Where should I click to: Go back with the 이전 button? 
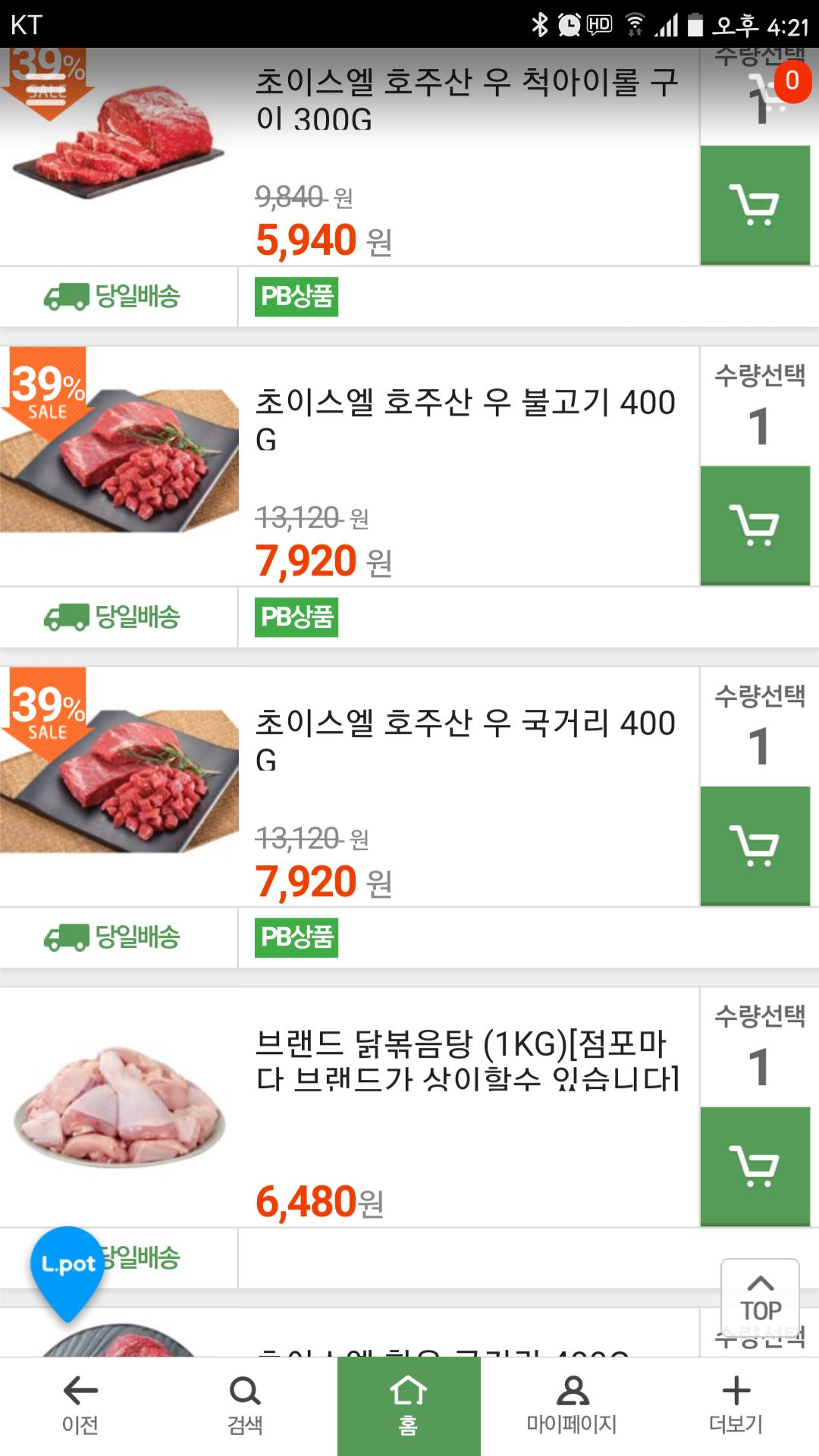80,1406
